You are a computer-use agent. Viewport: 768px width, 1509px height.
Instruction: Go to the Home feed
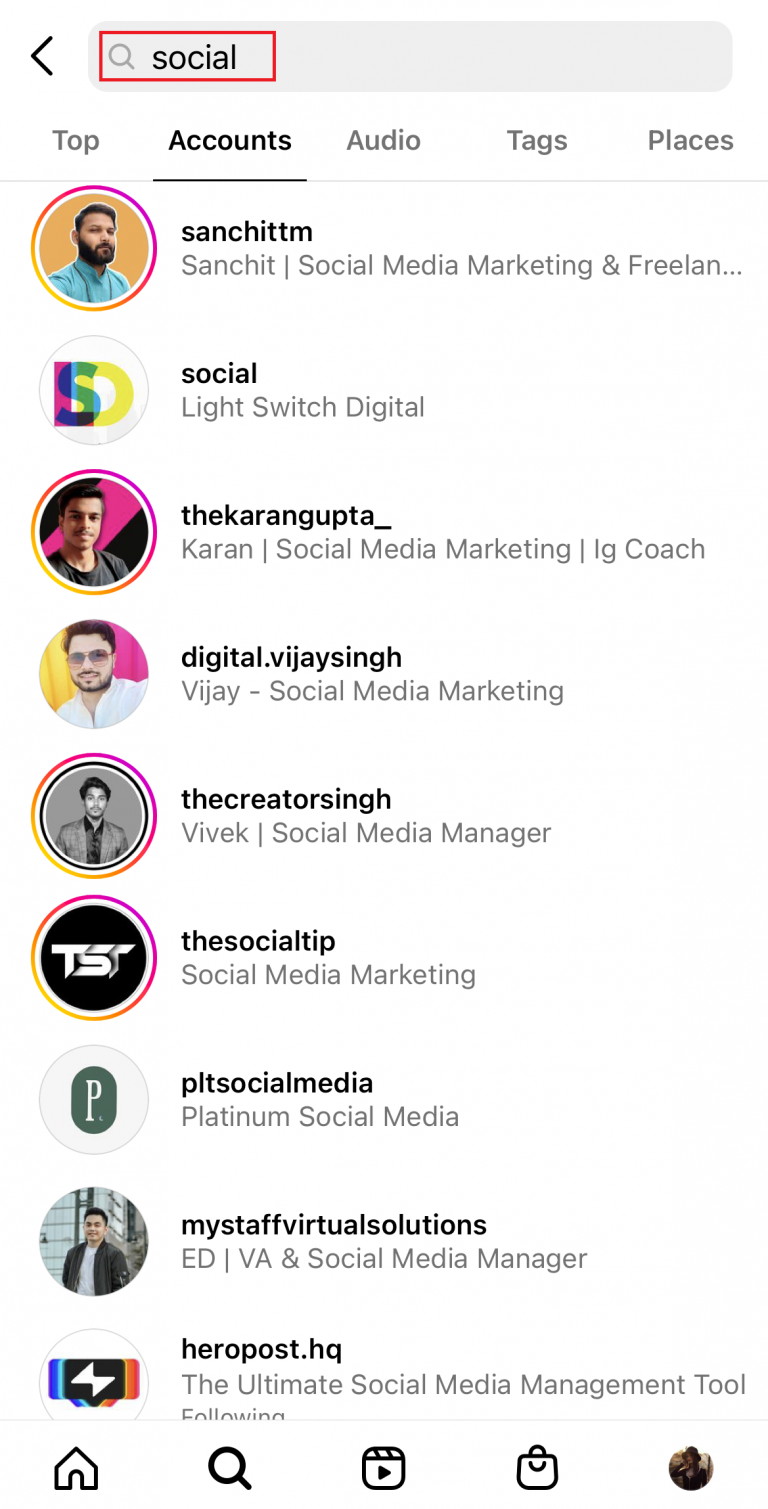coord(76,1468)
